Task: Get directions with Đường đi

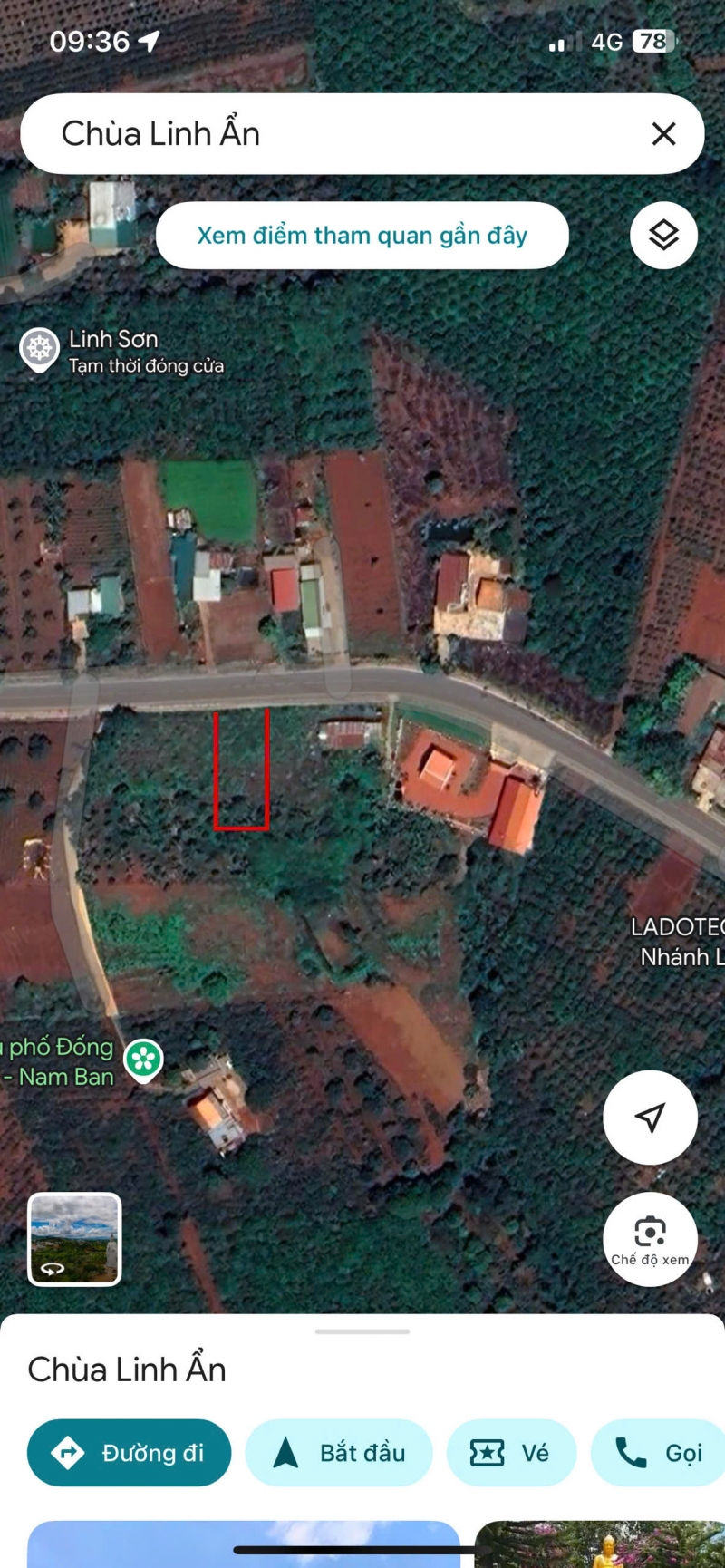Action: [x=129, y=1453]
